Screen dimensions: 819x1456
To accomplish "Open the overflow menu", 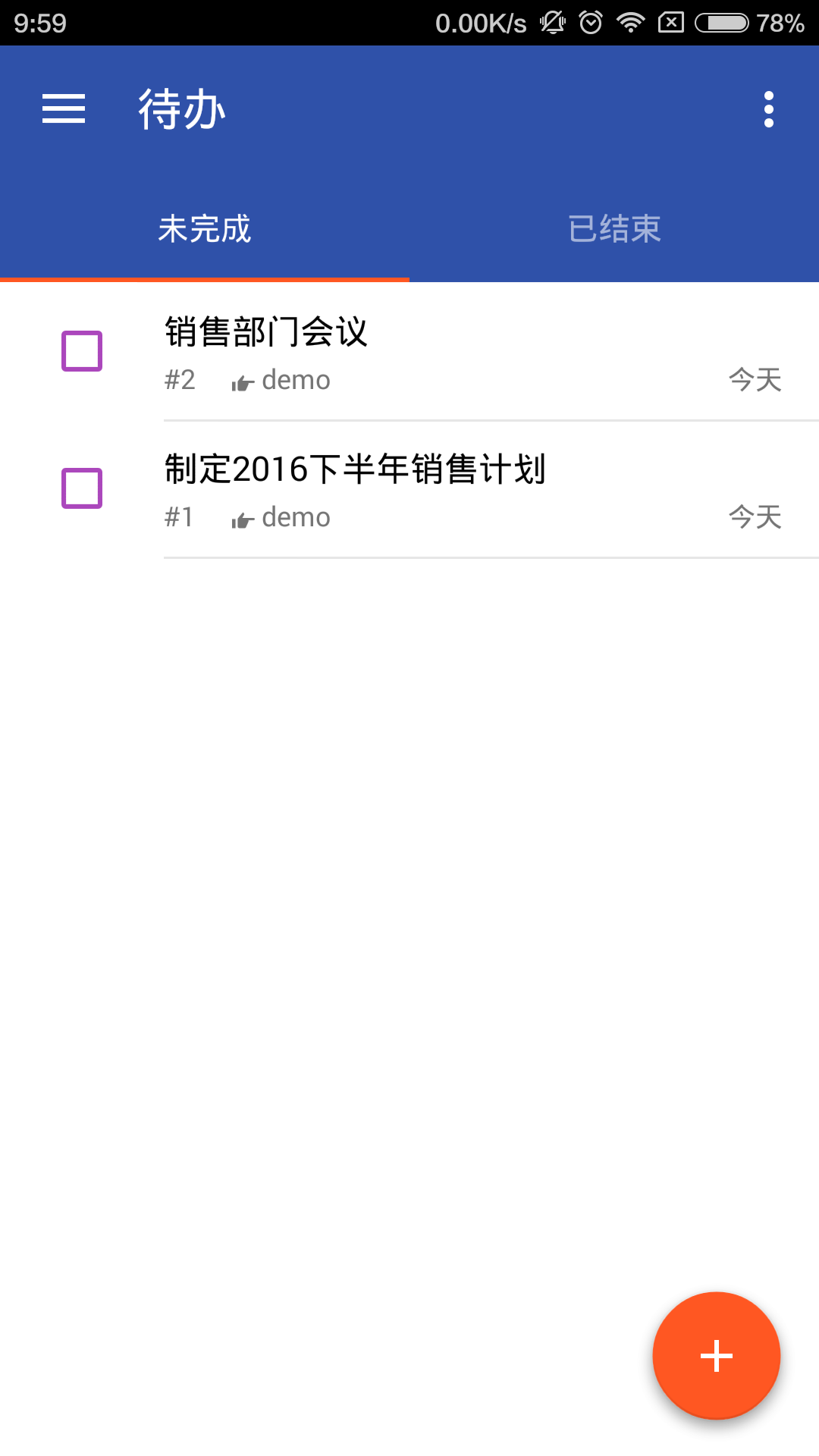I will (768, 109).
